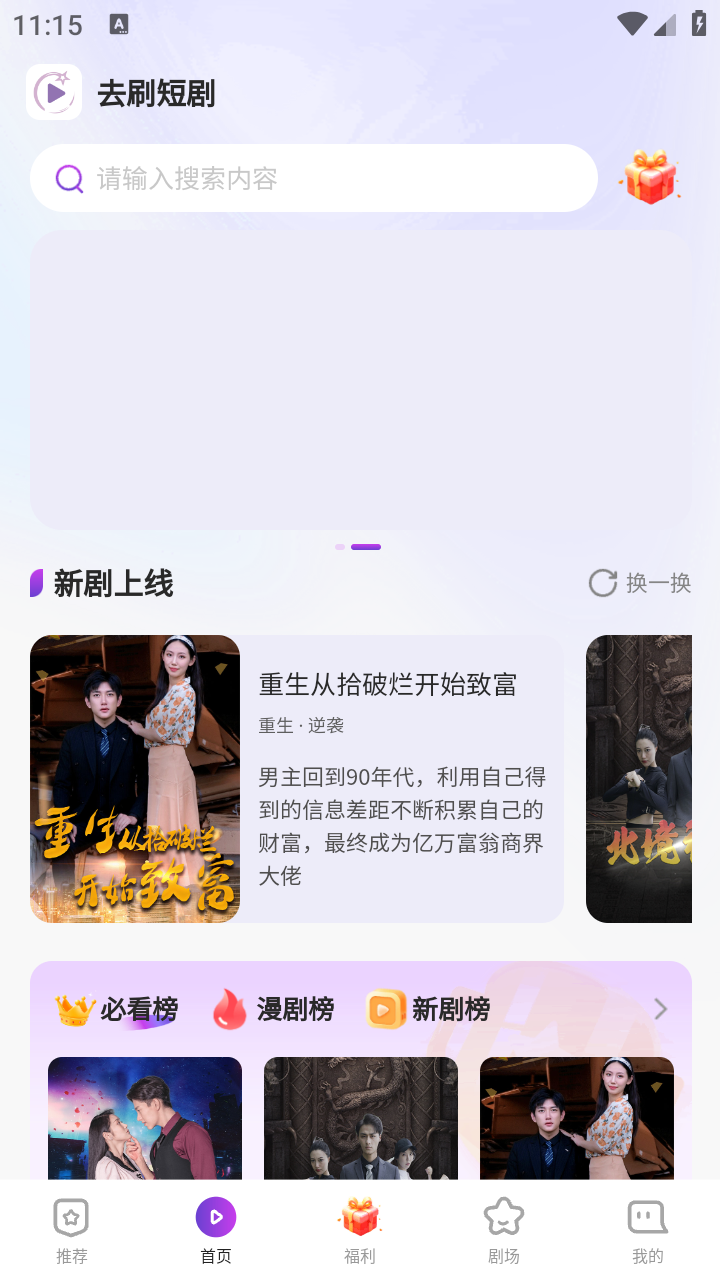
Task: Open drama 重生从拾破烂开始致富
Action: [x=388, y=684]
